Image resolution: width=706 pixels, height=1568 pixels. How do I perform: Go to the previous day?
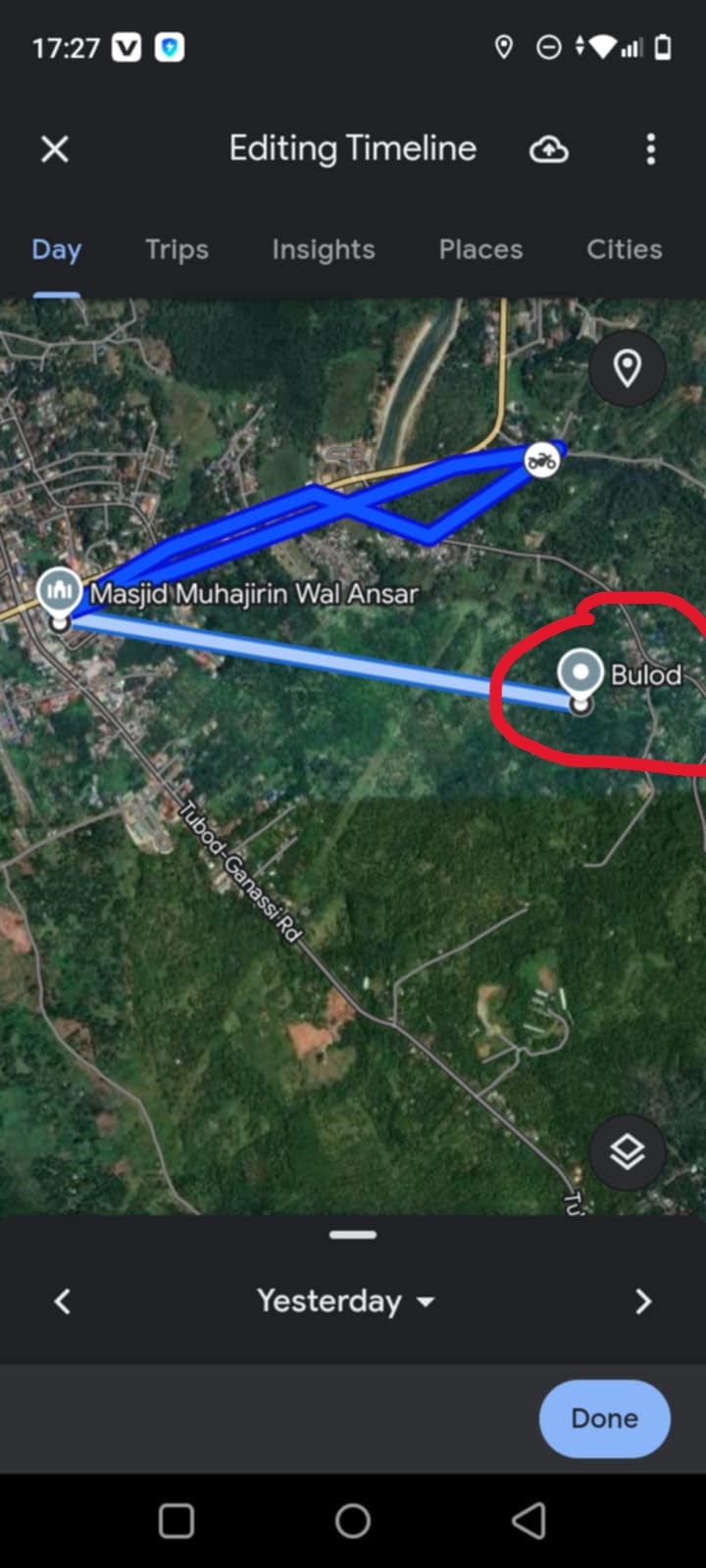63,1301
